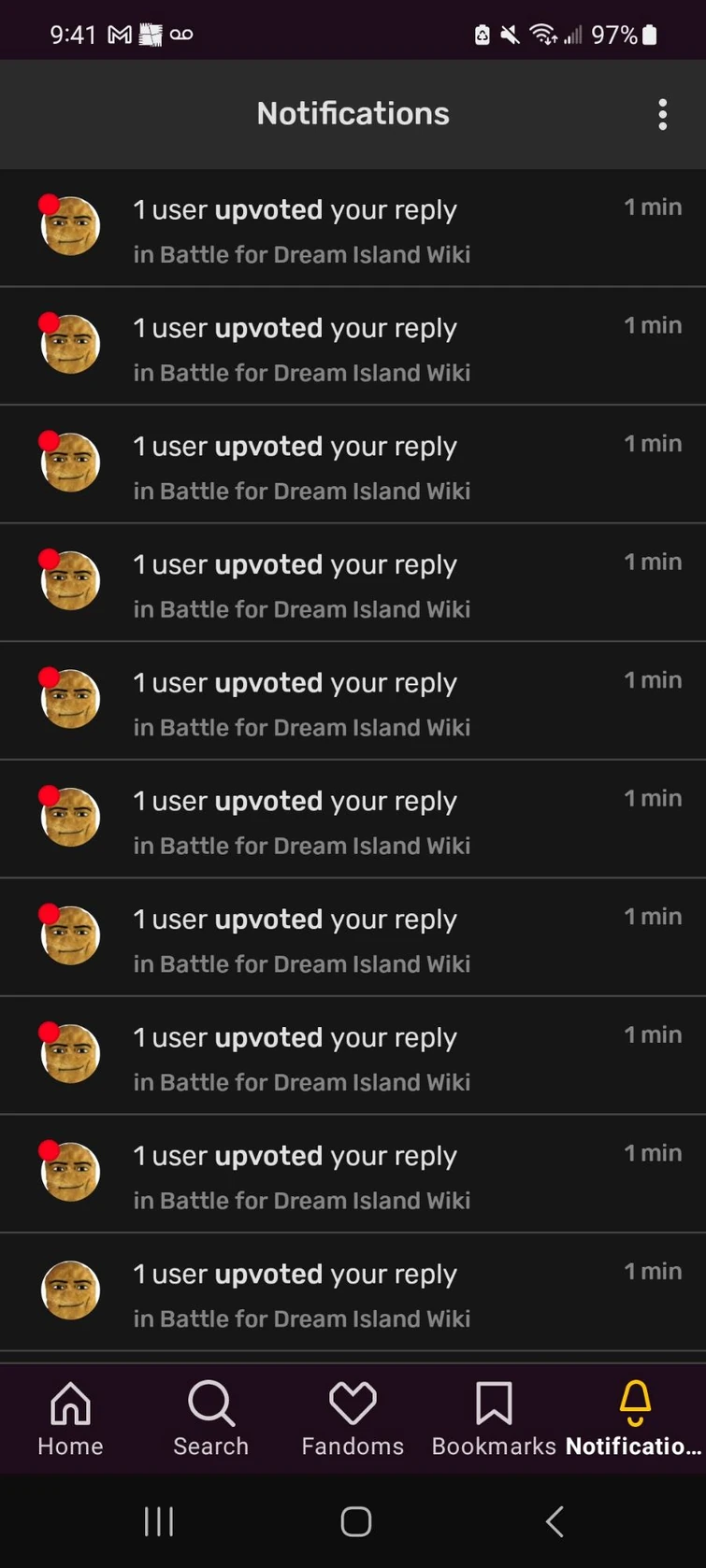Open the avatar on the first notification

coord(70,225)
